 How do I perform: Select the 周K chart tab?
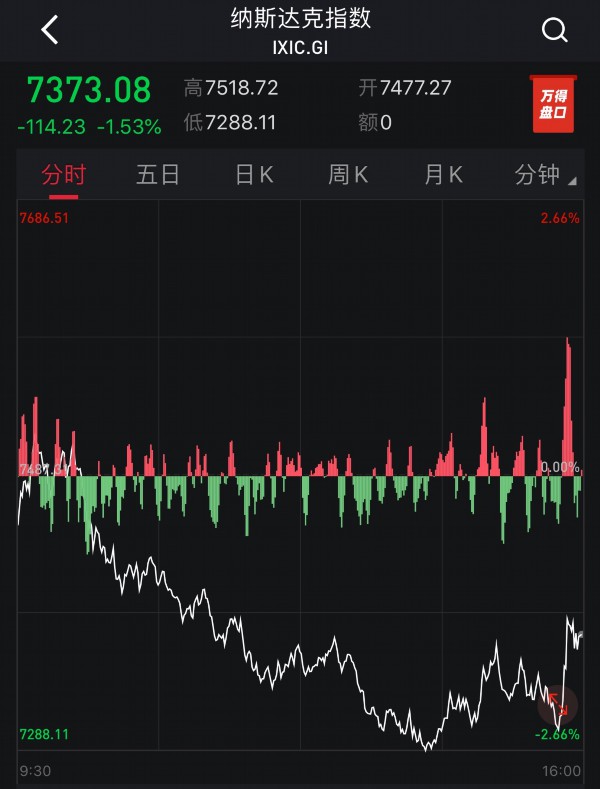click(348, 175)
